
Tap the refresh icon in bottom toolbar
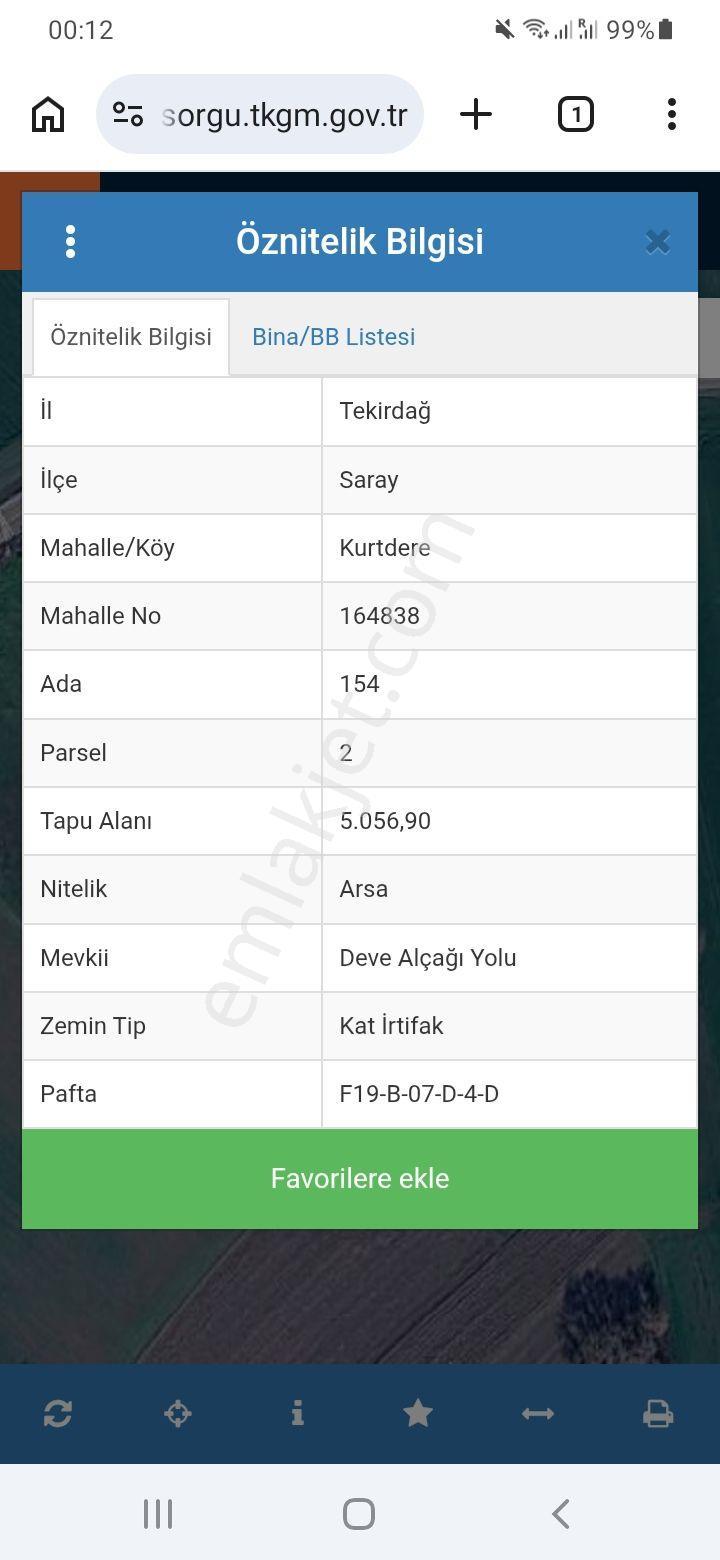[x=58, y=1413]
